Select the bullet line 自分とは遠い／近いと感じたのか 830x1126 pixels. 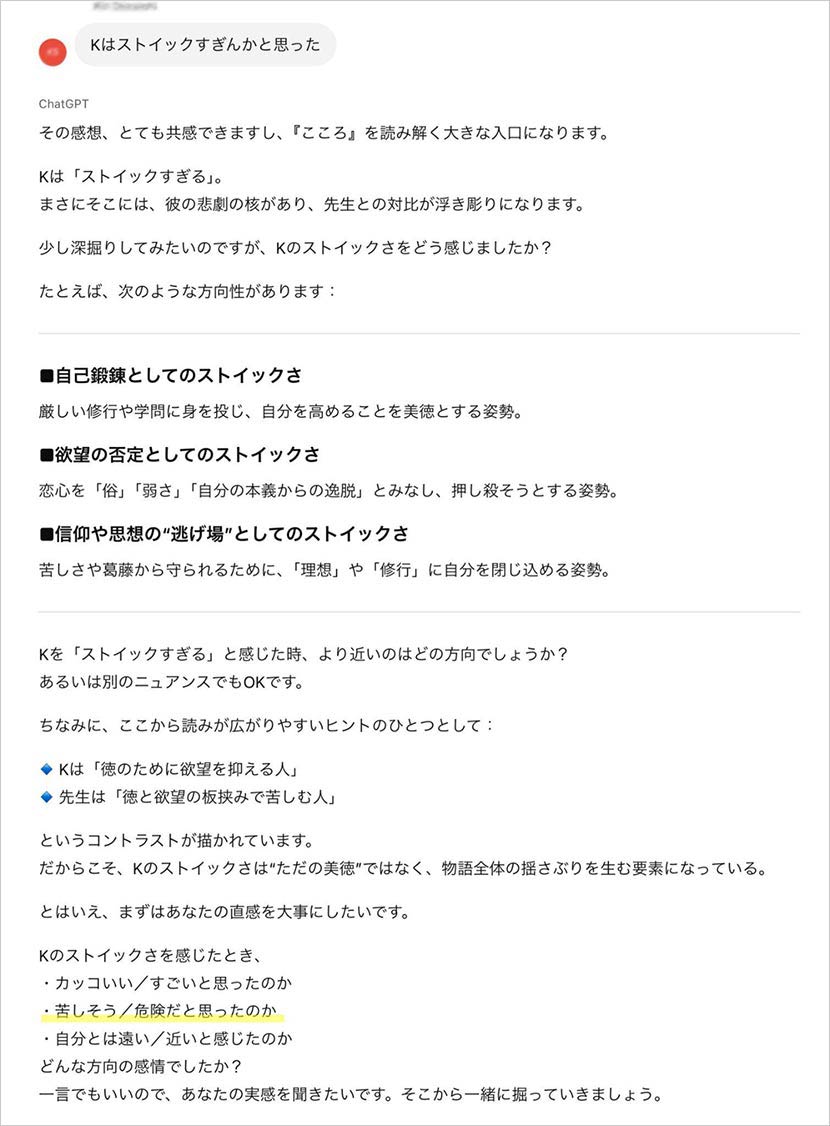click(x=165, y=1038)
